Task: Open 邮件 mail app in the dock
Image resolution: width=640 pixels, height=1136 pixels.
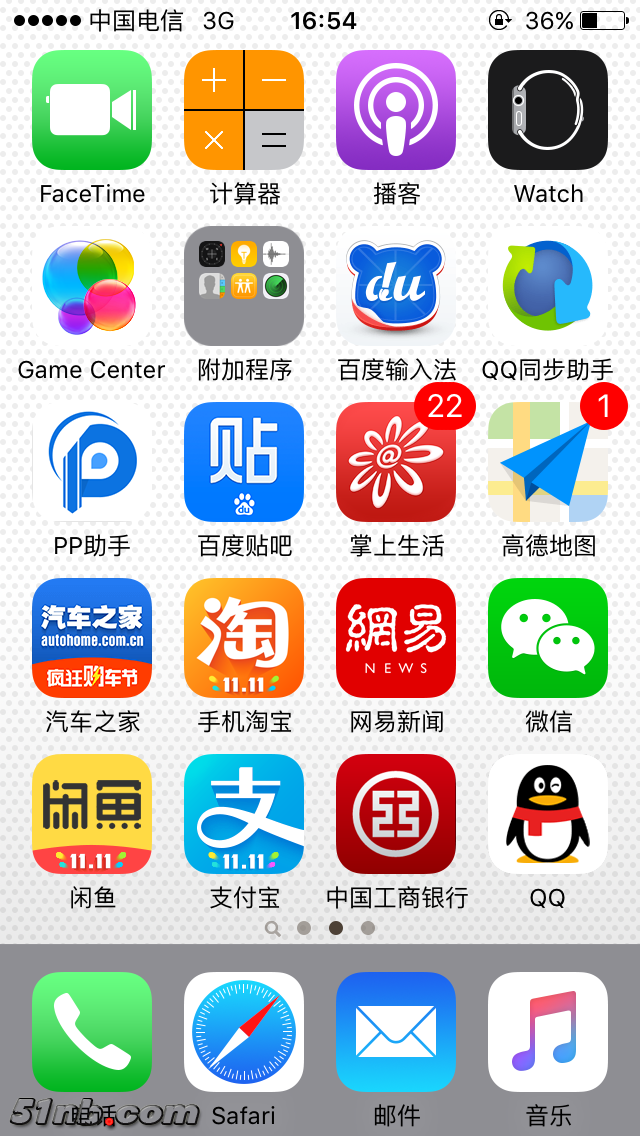Action: pyautogui.click(x=396, y=1032)
